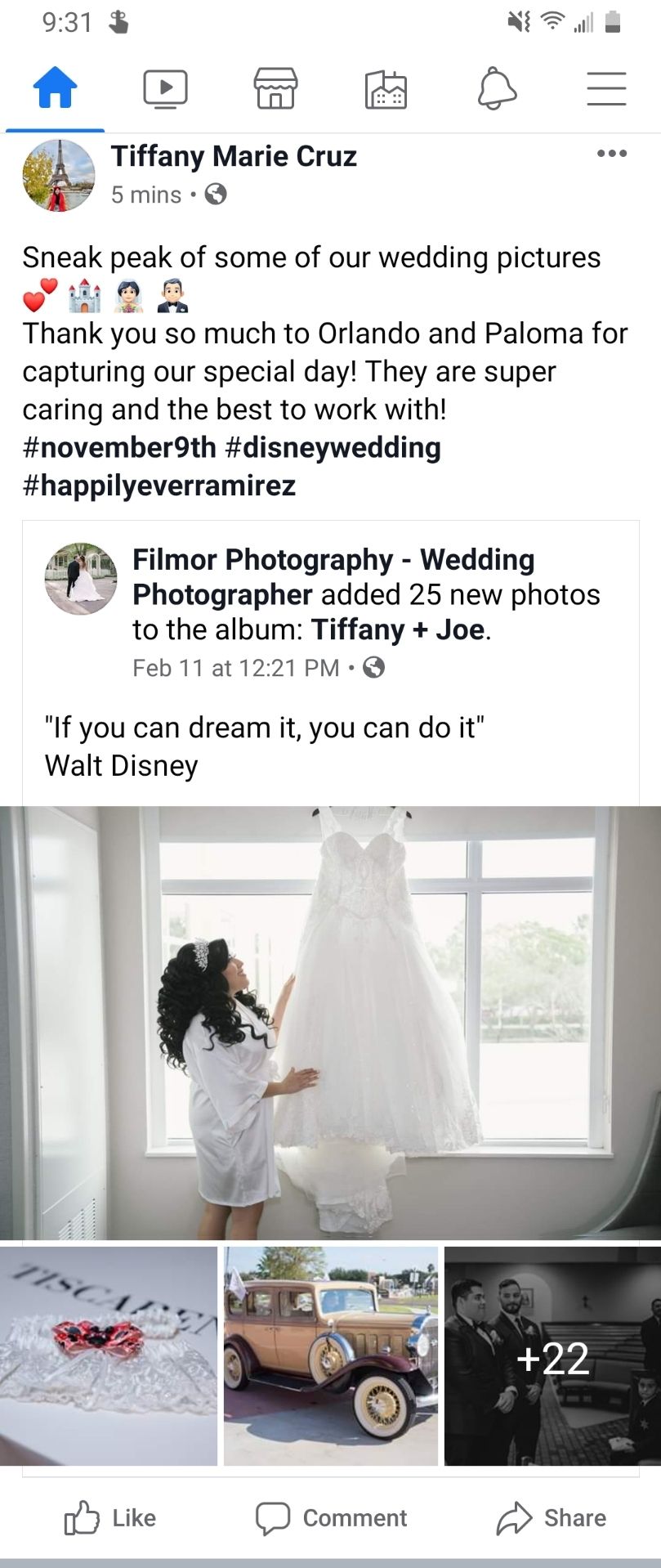Open Tiffany Marie Cruz's profile picture
661x1568 pixels.
58,175
